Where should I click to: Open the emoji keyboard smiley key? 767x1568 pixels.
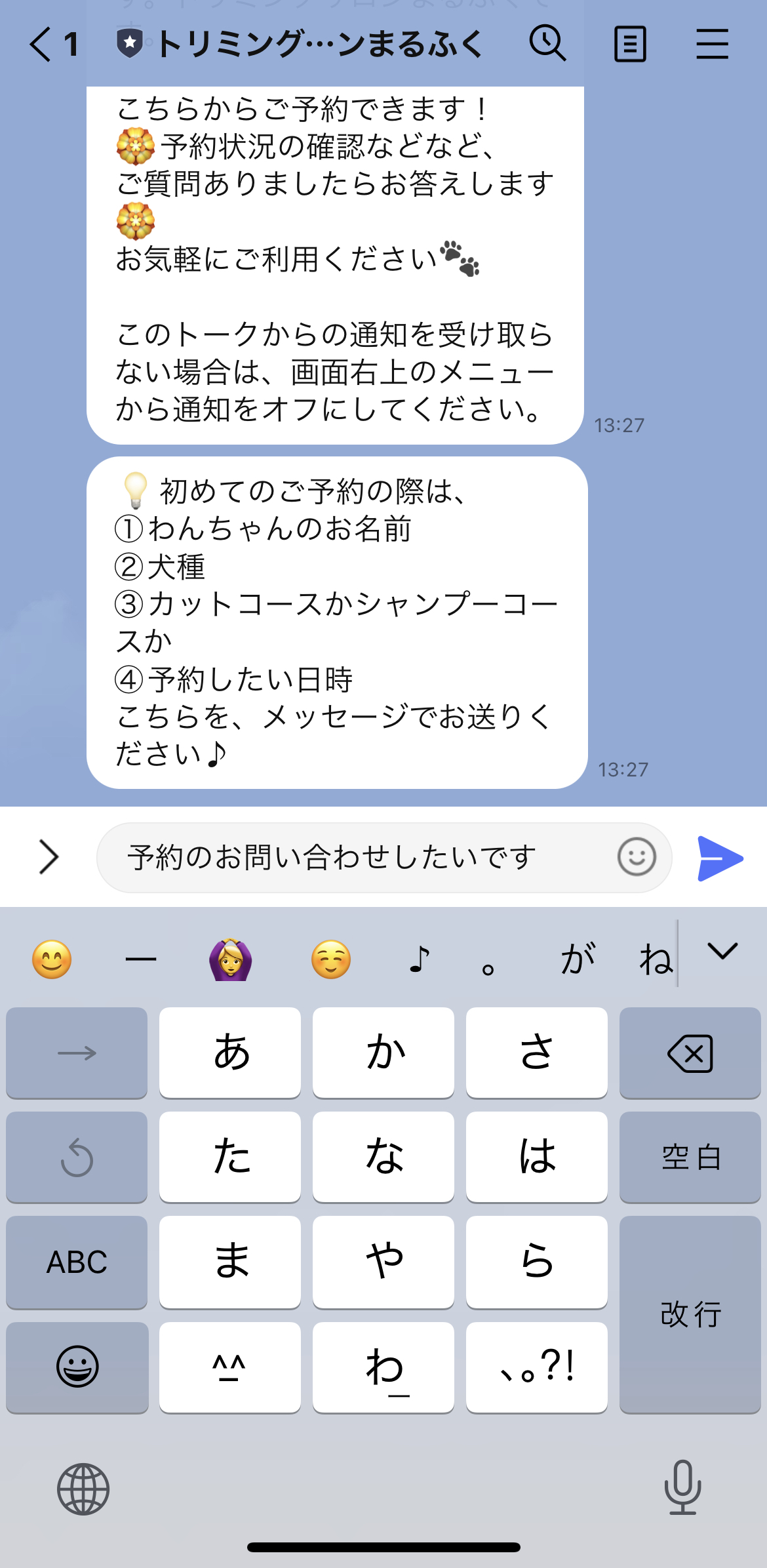tap(77, 1367)
